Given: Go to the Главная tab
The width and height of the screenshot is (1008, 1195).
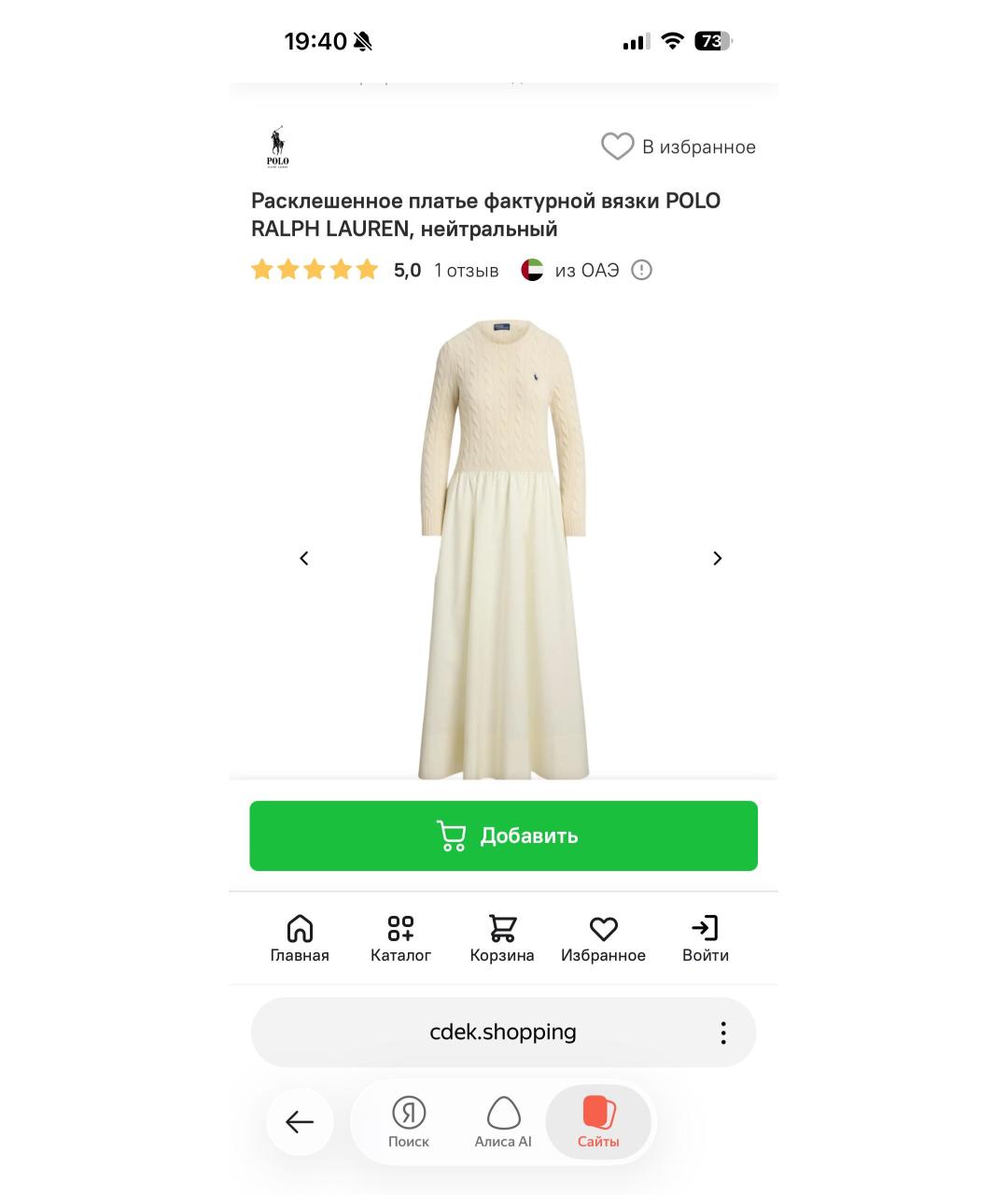Looking at the screenshot, I should pyautogui.click(x=300, y=938).
